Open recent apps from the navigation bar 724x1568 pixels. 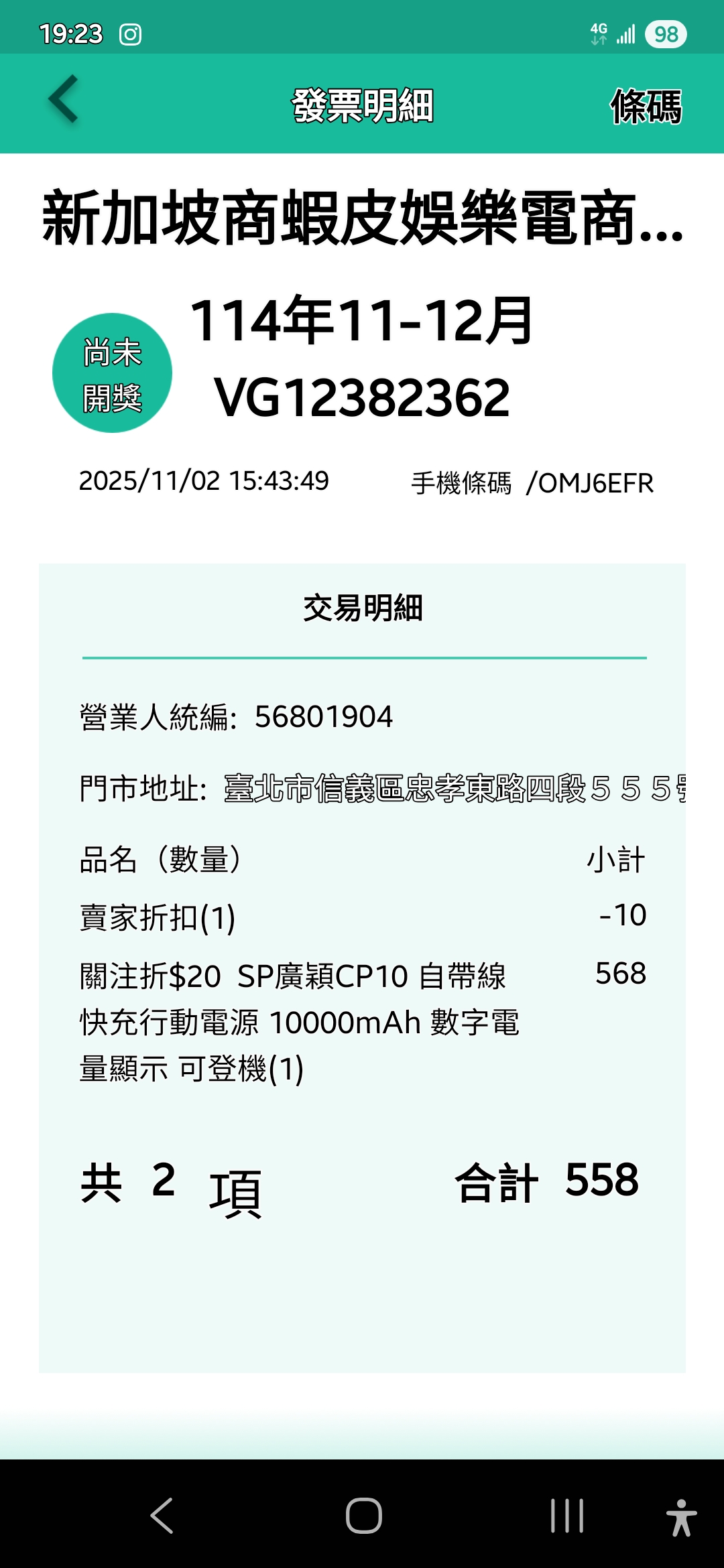pos(566,1516)
